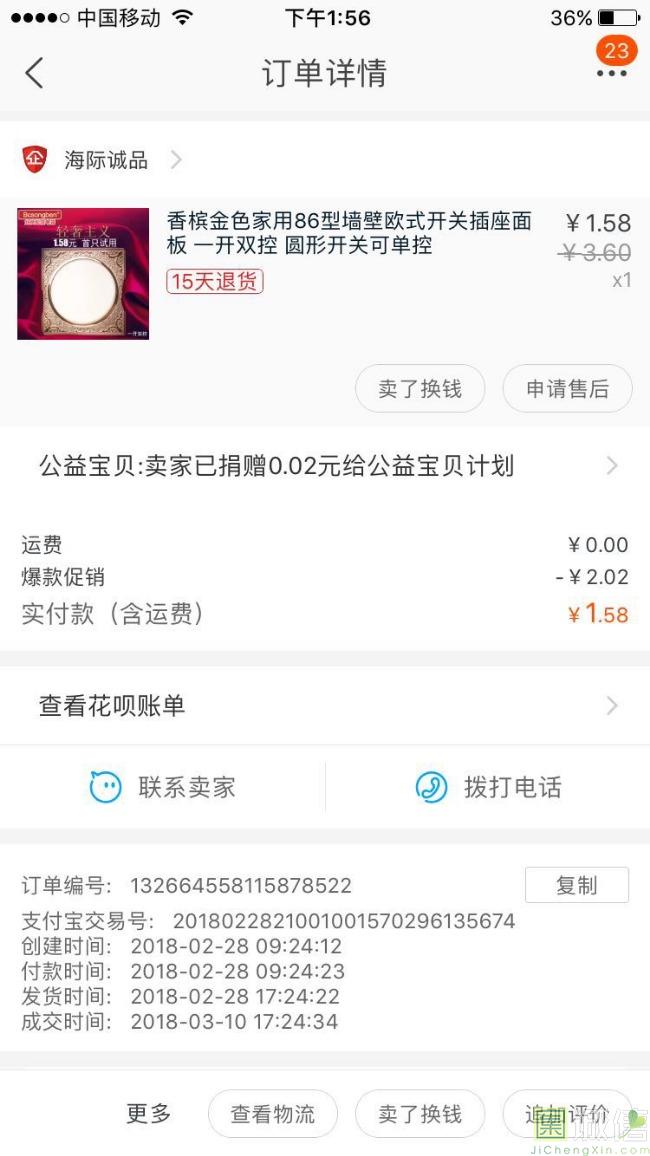
Task: Call the seller with 拨打电话
Action: (x=488, y=787)
